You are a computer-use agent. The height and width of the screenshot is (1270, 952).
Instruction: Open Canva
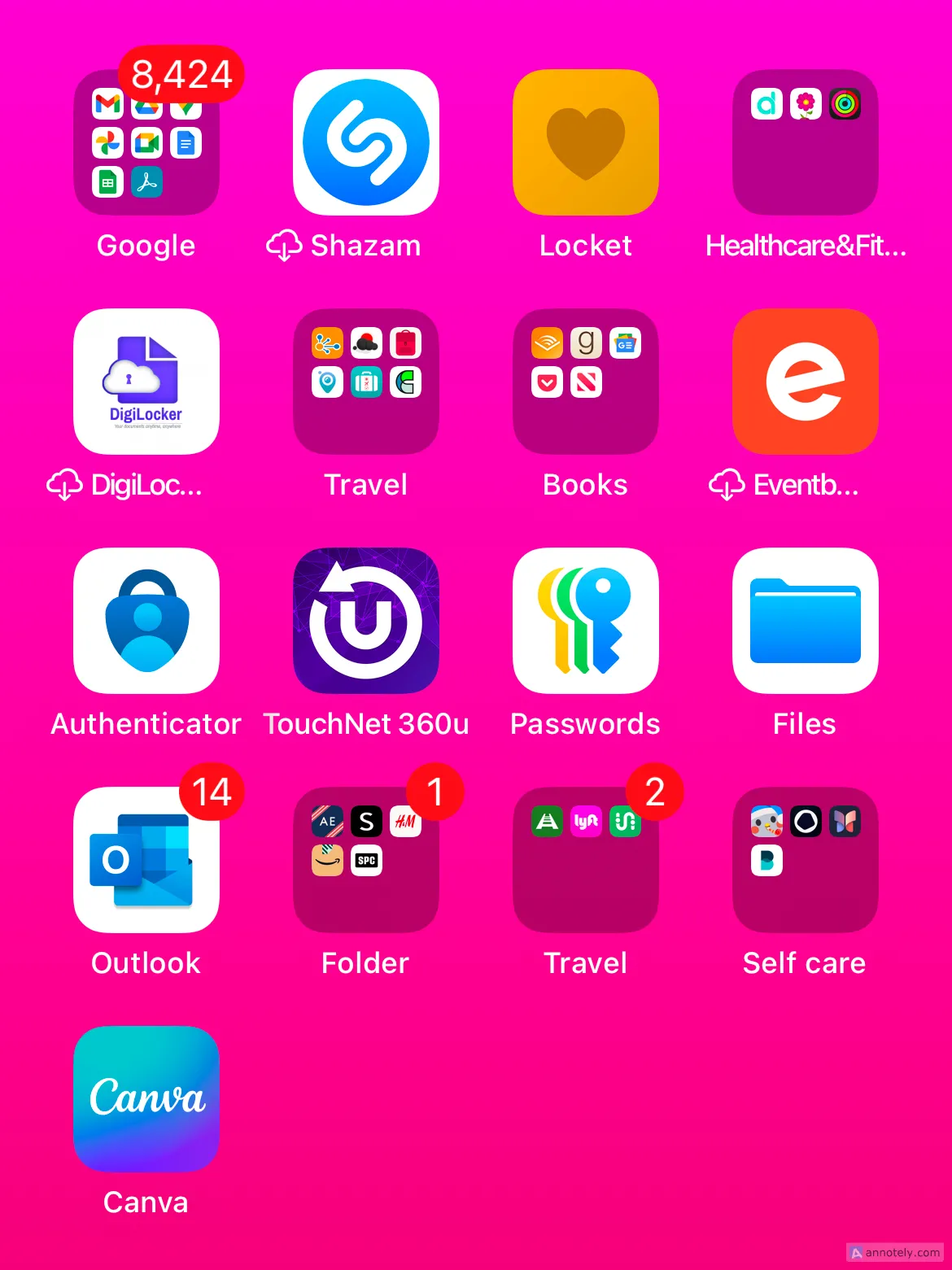coord(146,1098)
